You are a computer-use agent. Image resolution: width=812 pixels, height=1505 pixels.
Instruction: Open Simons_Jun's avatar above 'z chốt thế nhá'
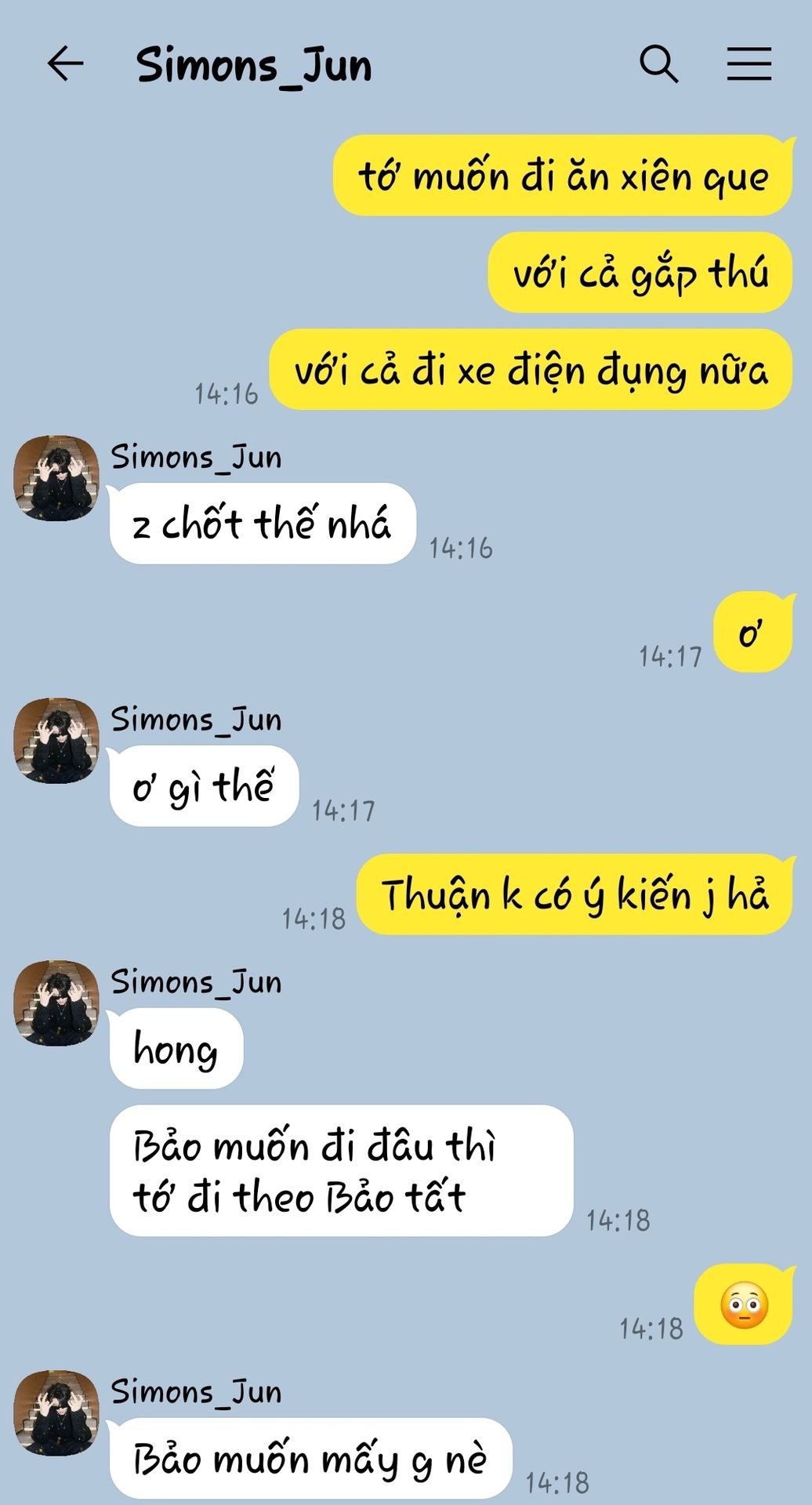[56, 478]
